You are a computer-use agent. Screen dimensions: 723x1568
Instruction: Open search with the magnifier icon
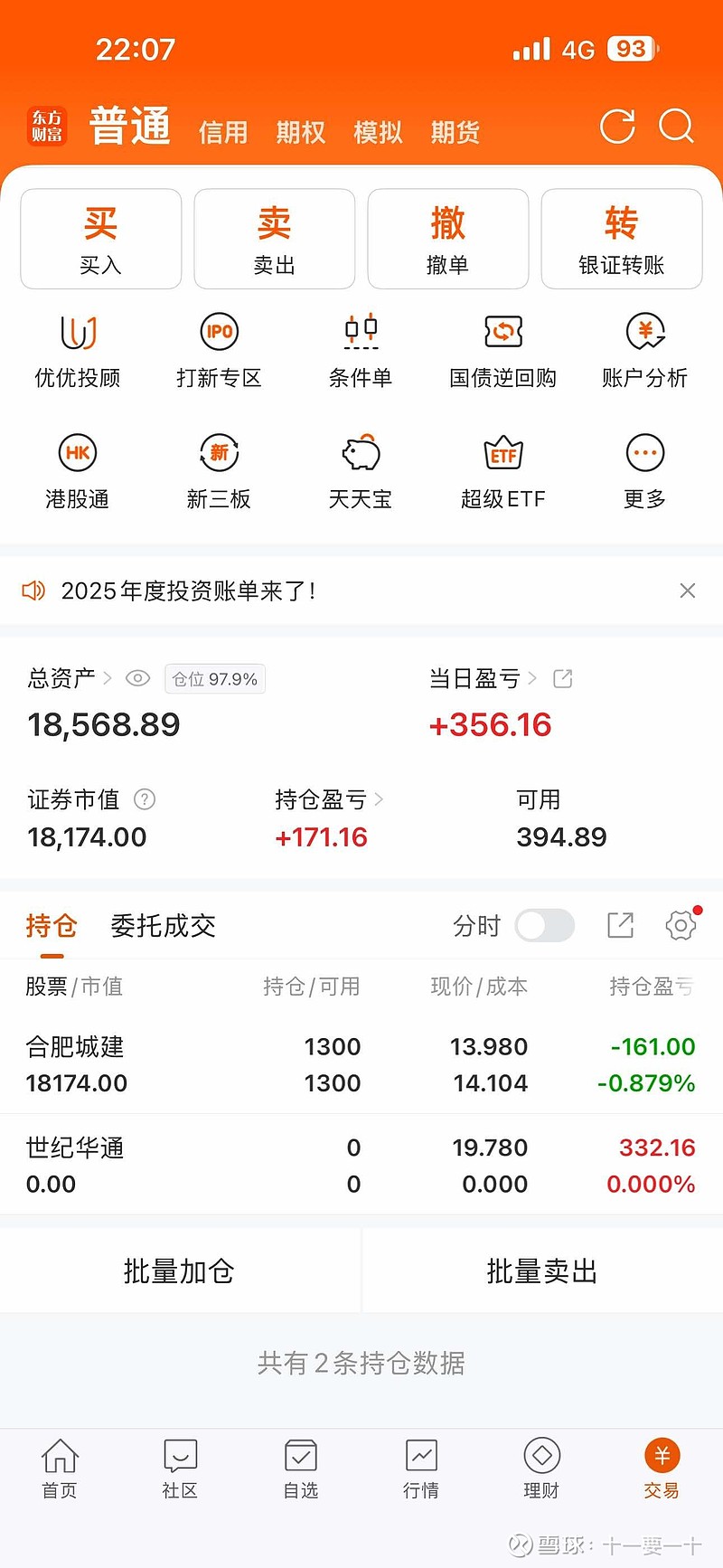click(x=676, y=127)
